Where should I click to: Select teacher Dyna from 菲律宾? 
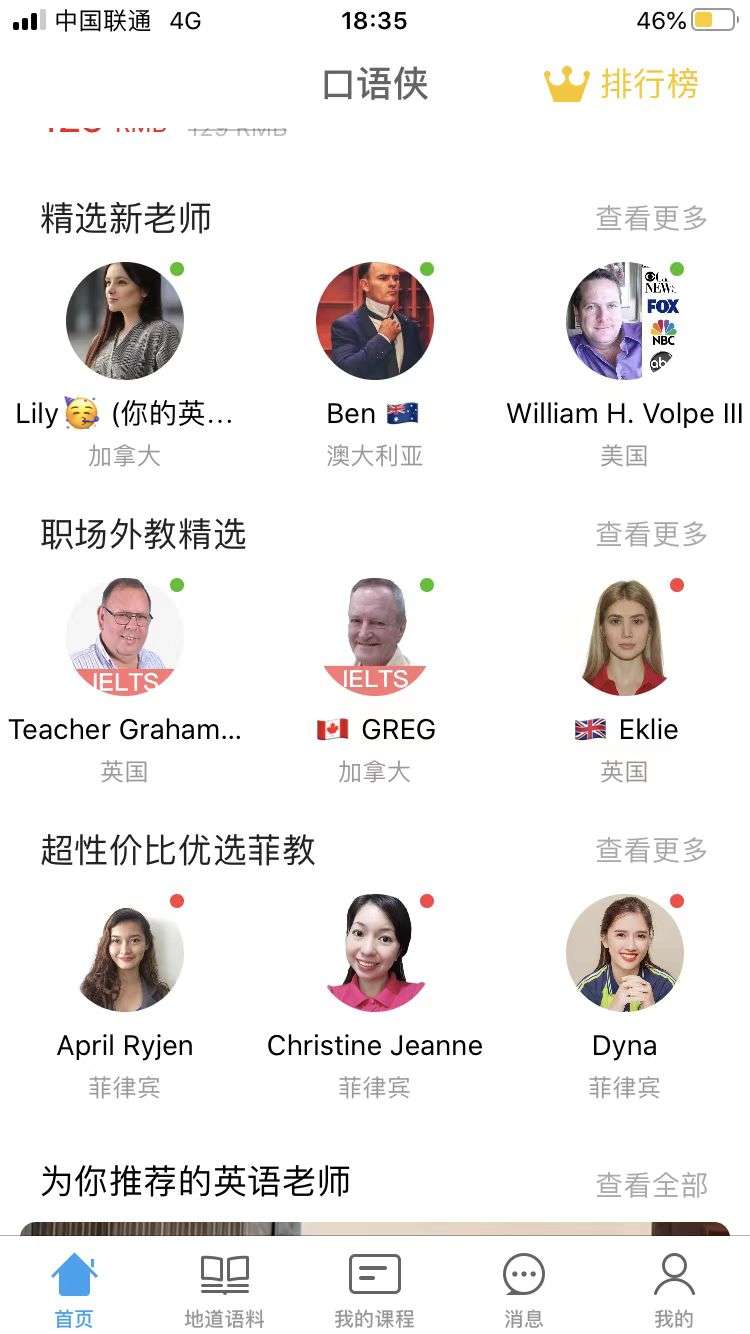(625, 953)
